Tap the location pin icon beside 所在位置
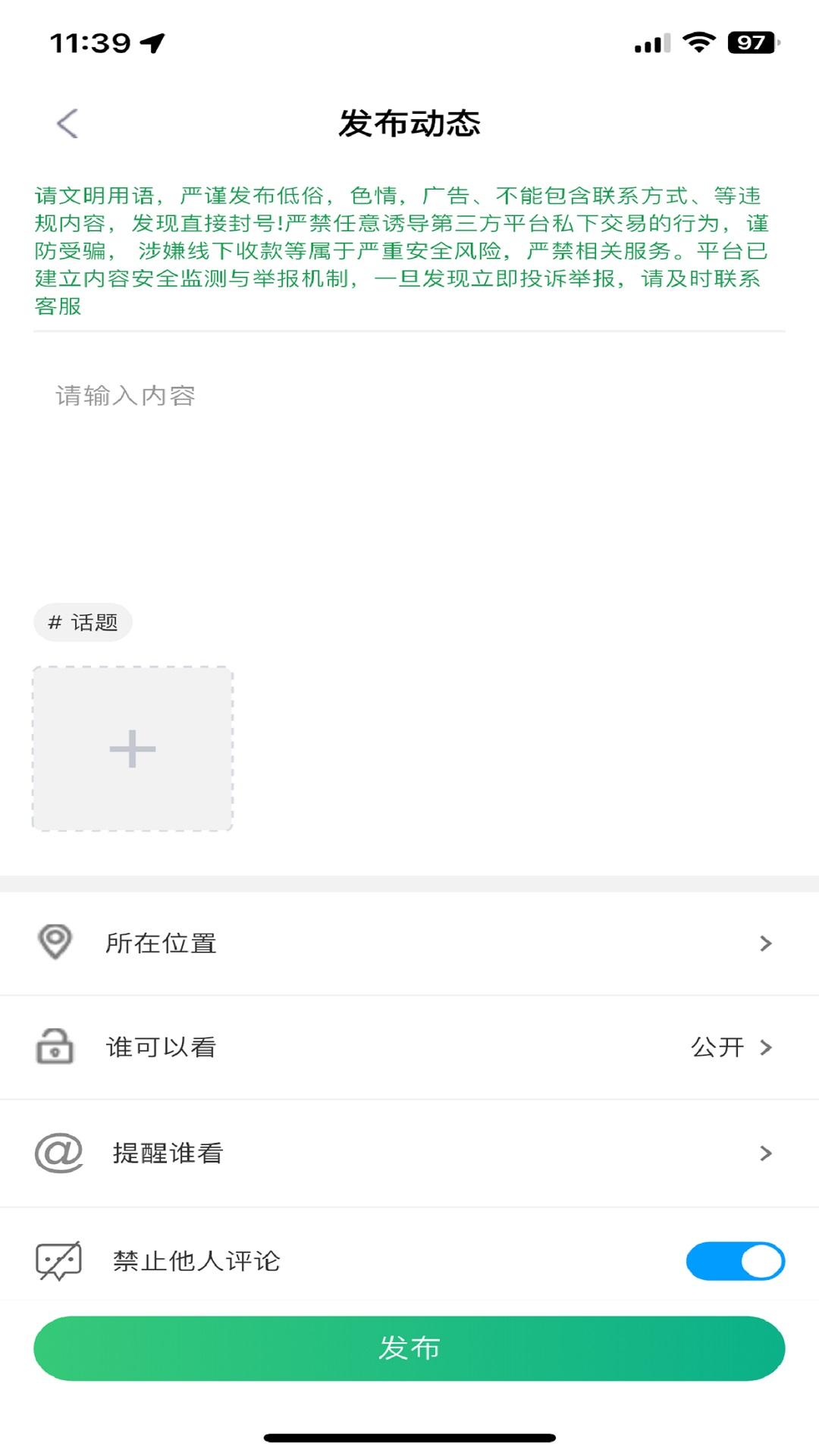Image resolution: width=819 pixels, height=1456 pixels. click(x=54, y=943)
